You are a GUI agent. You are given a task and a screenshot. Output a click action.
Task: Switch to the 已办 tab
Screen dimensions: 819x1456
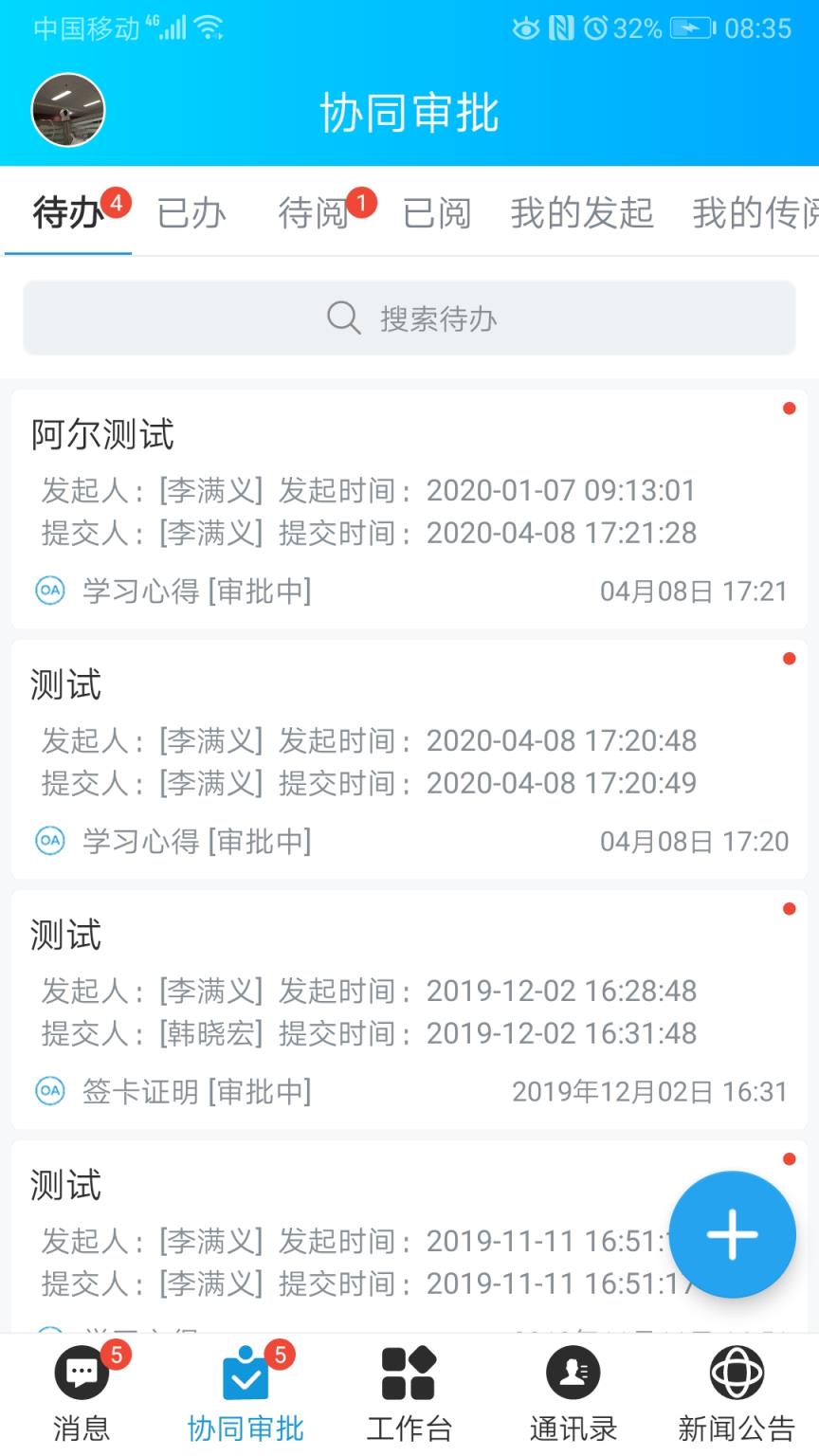(191, 213)
